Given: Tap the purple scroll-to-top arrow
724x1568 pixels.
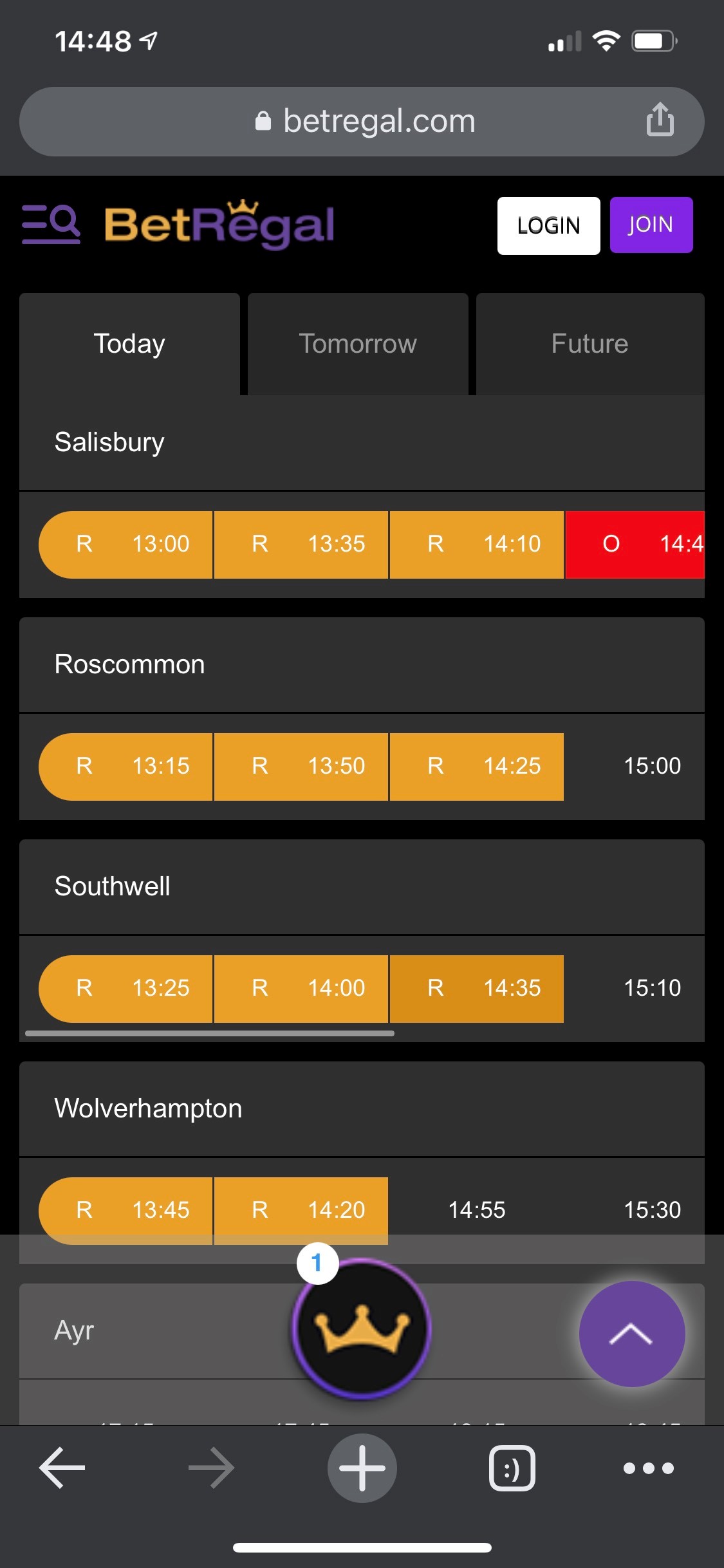Looking at the screenshot, I should click(631, 1334).
